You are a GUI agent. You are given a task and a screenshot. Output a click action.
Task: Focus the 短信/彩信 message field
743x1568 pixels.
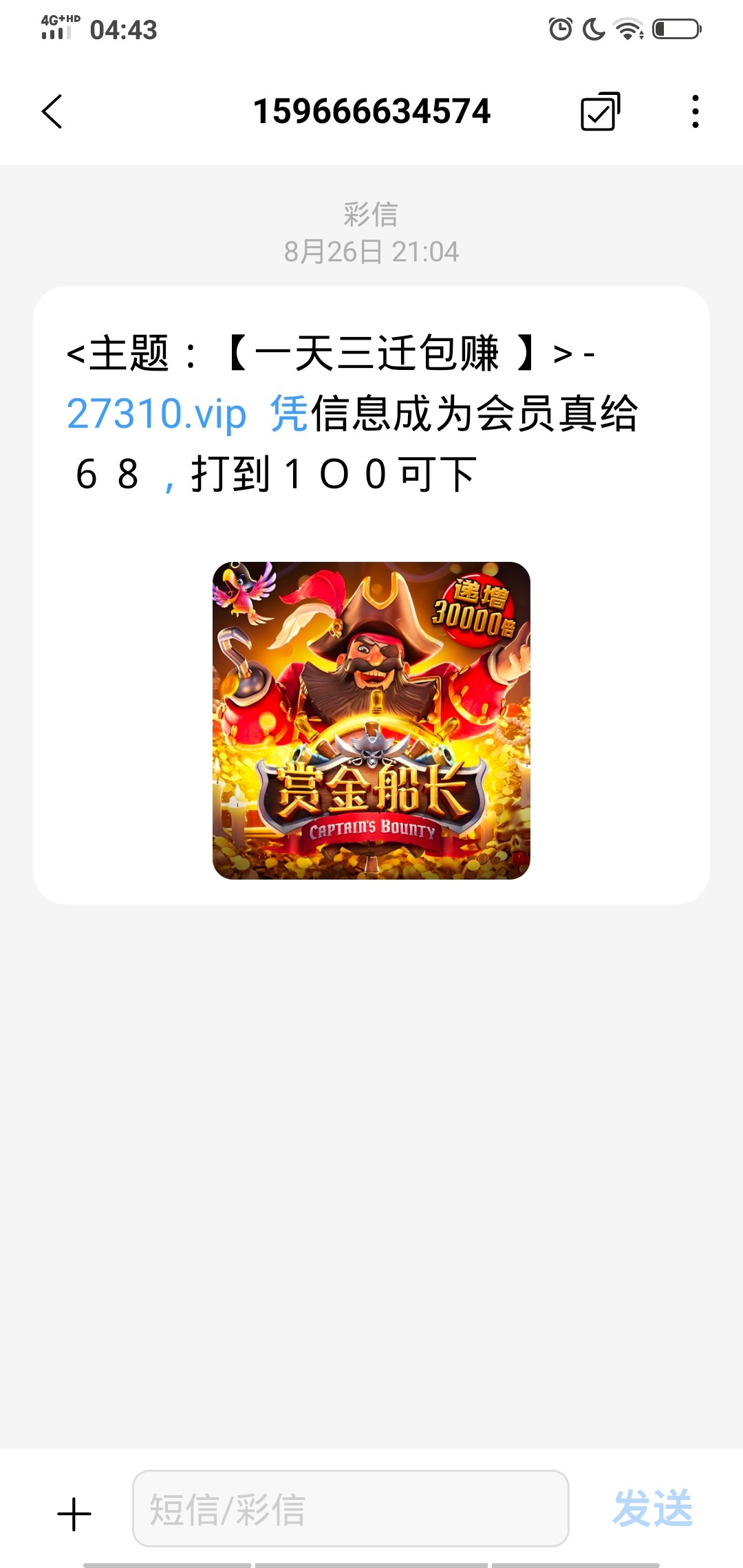click(x=351, y=1510)
